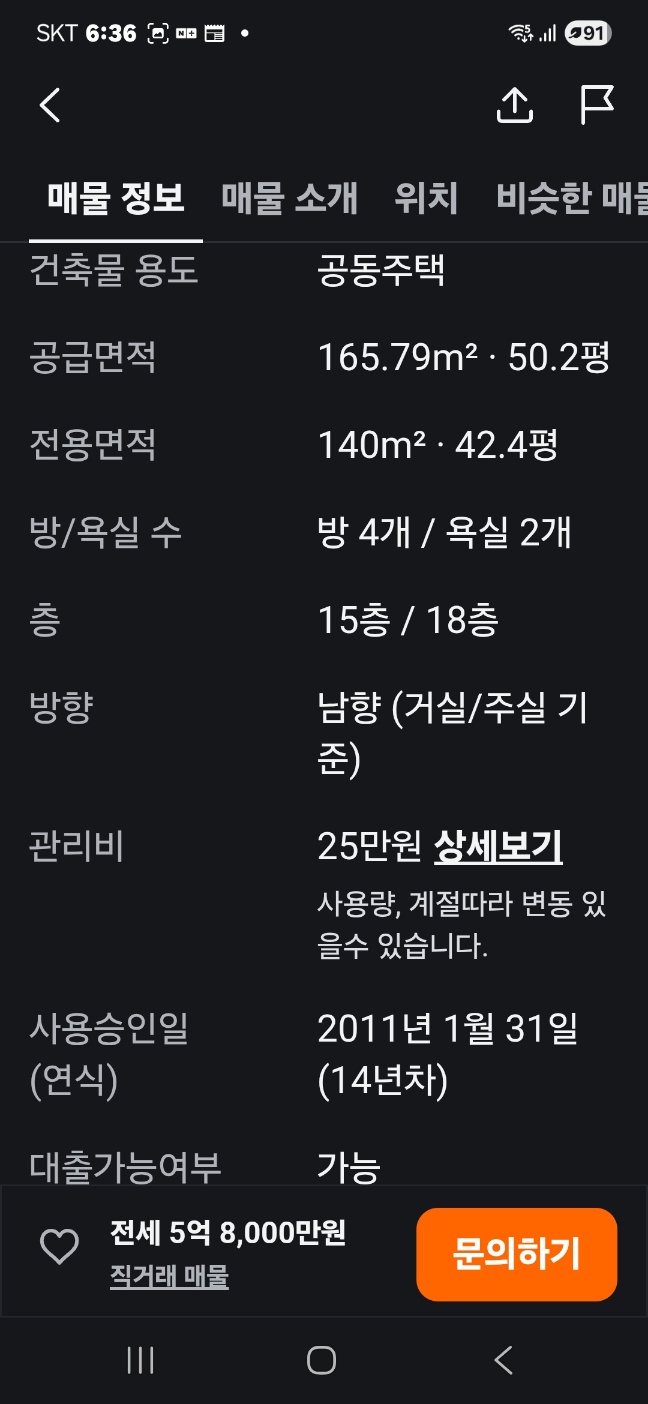Open the 직거래 매물 link

(169, 1277)
